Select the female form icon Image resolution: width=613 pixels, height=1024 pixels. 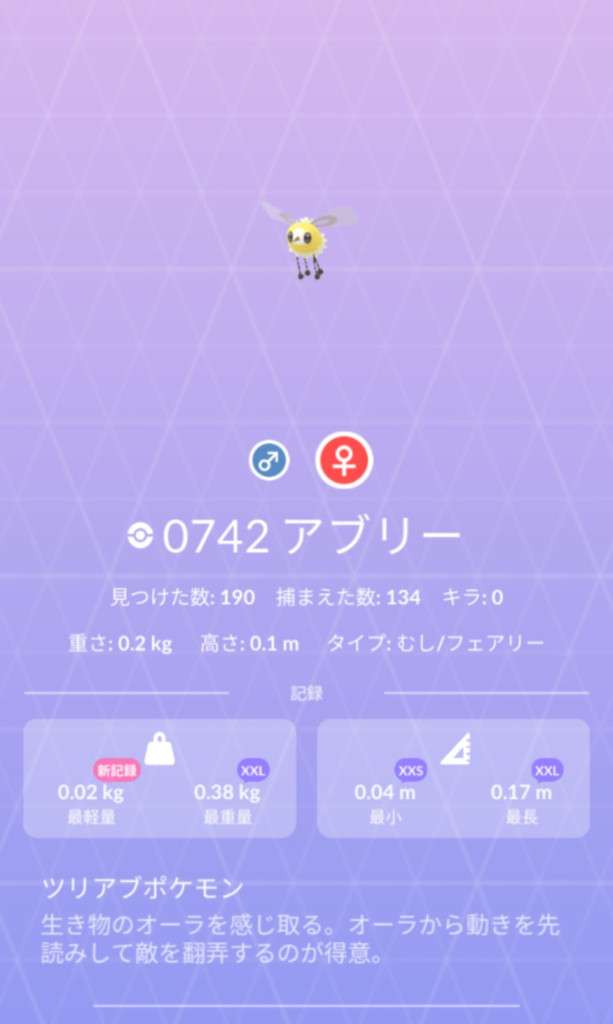click(x=343, y=460)
